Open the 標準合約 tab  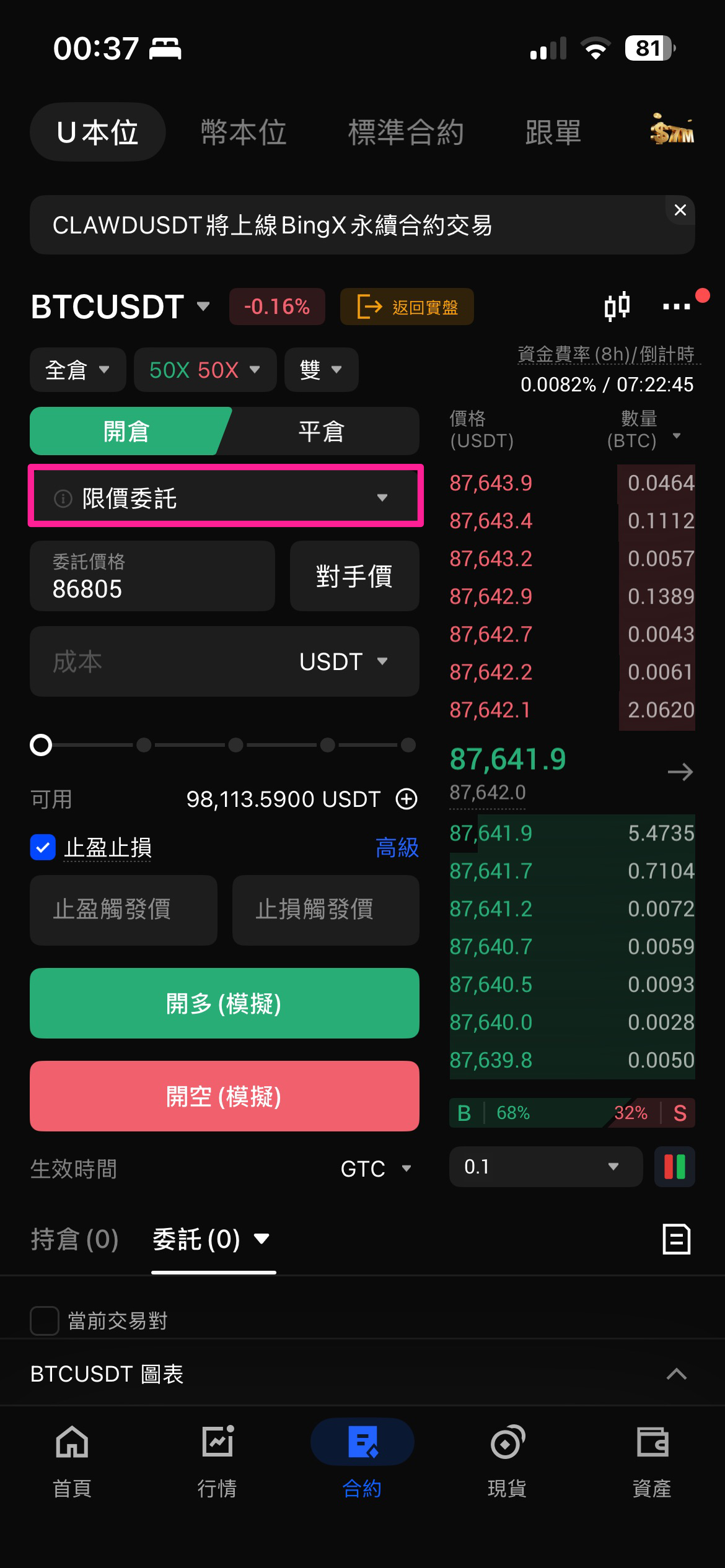[406, 133]
